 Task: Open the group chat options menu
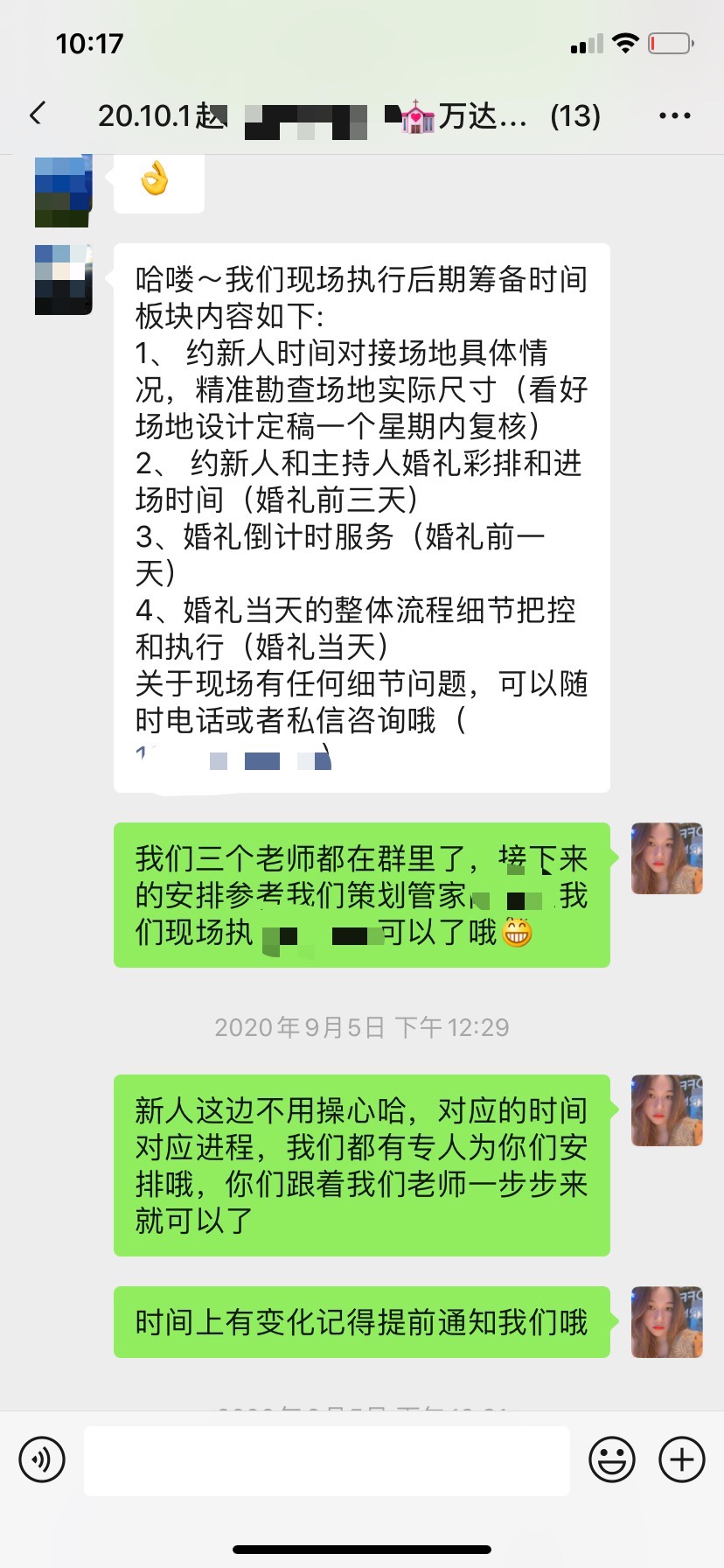[x=674, y=115]
